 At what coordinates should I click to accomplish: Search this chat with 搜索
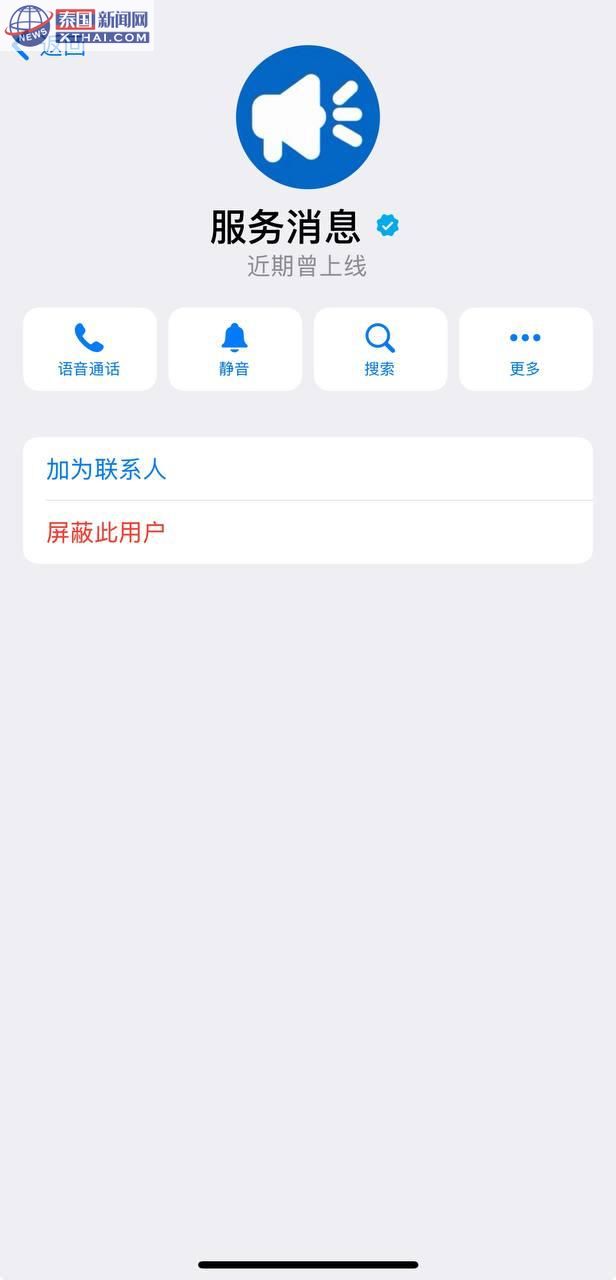pyautogui.click(x=380, y=349)
